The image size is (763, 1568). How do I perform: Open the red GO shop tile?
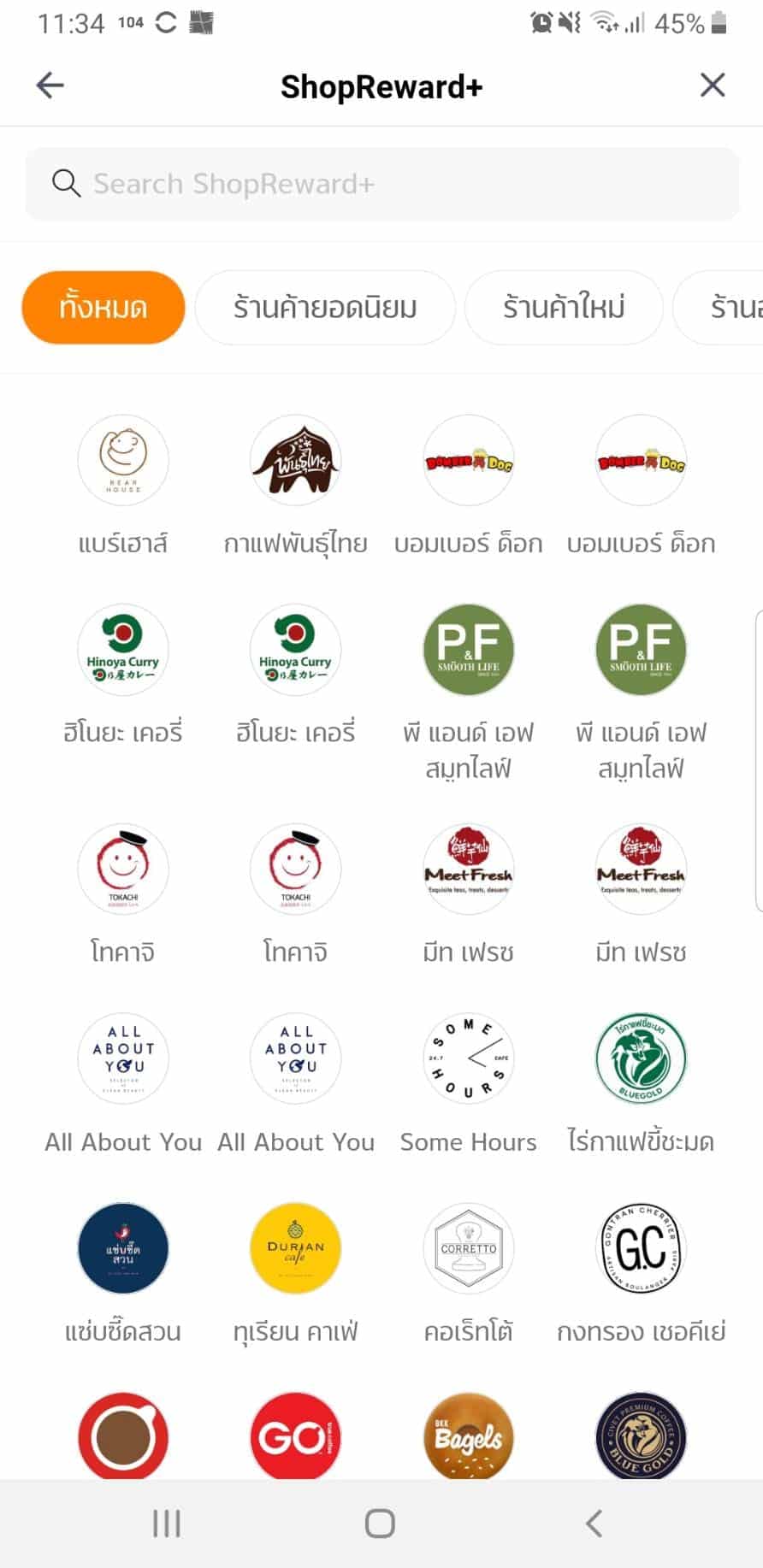[296, 1436]
